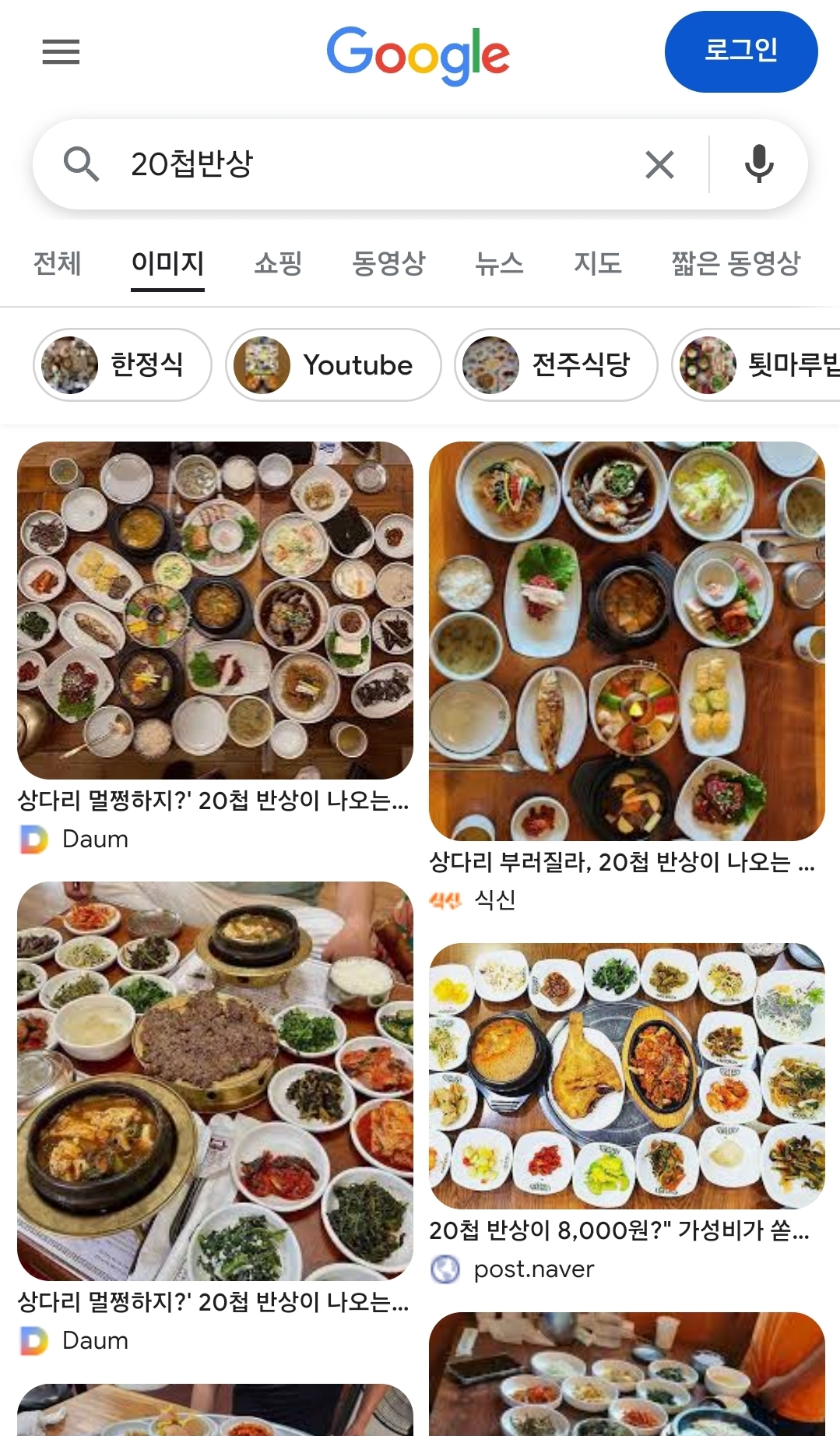Open the 식신 image result

(626, 641)
